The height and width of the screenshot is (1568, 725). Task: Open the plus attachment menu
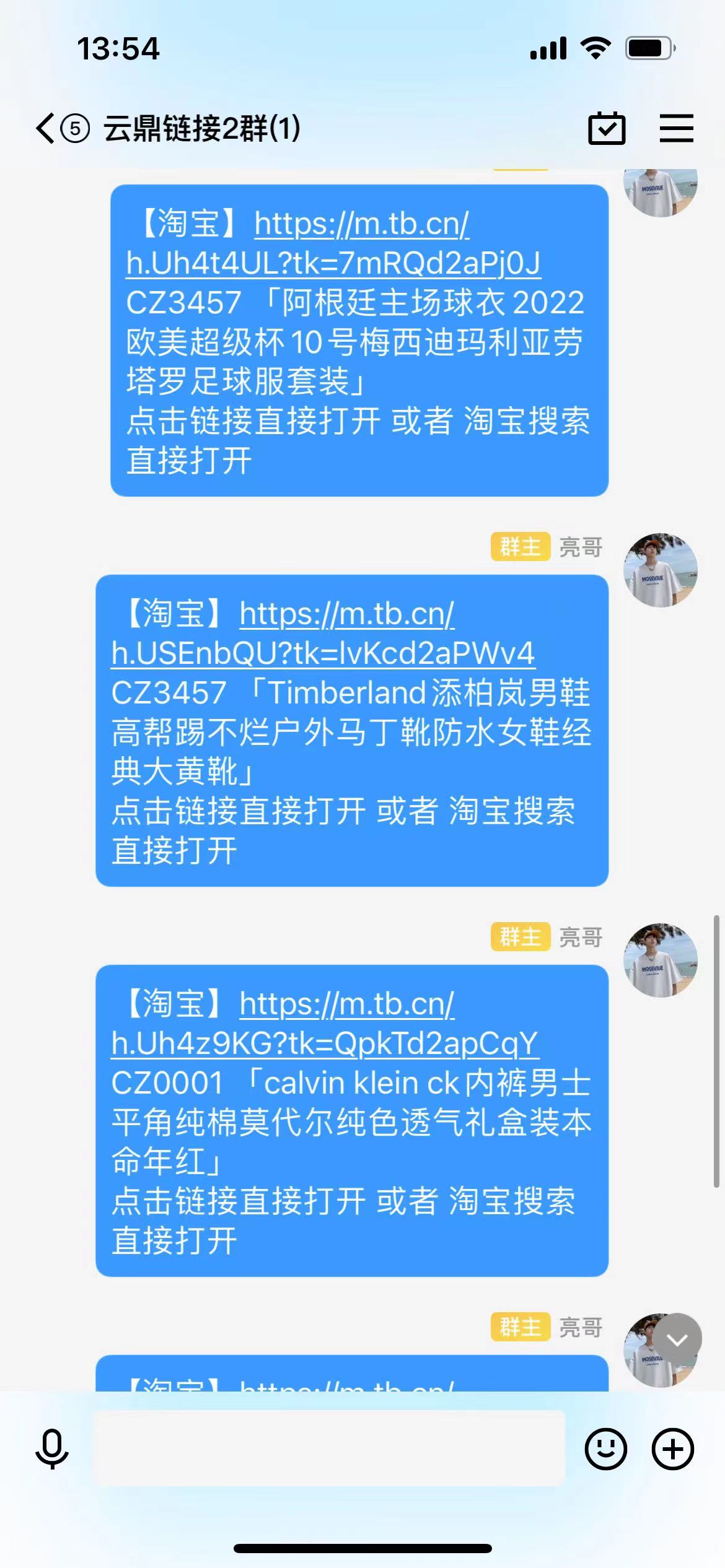672,1449
